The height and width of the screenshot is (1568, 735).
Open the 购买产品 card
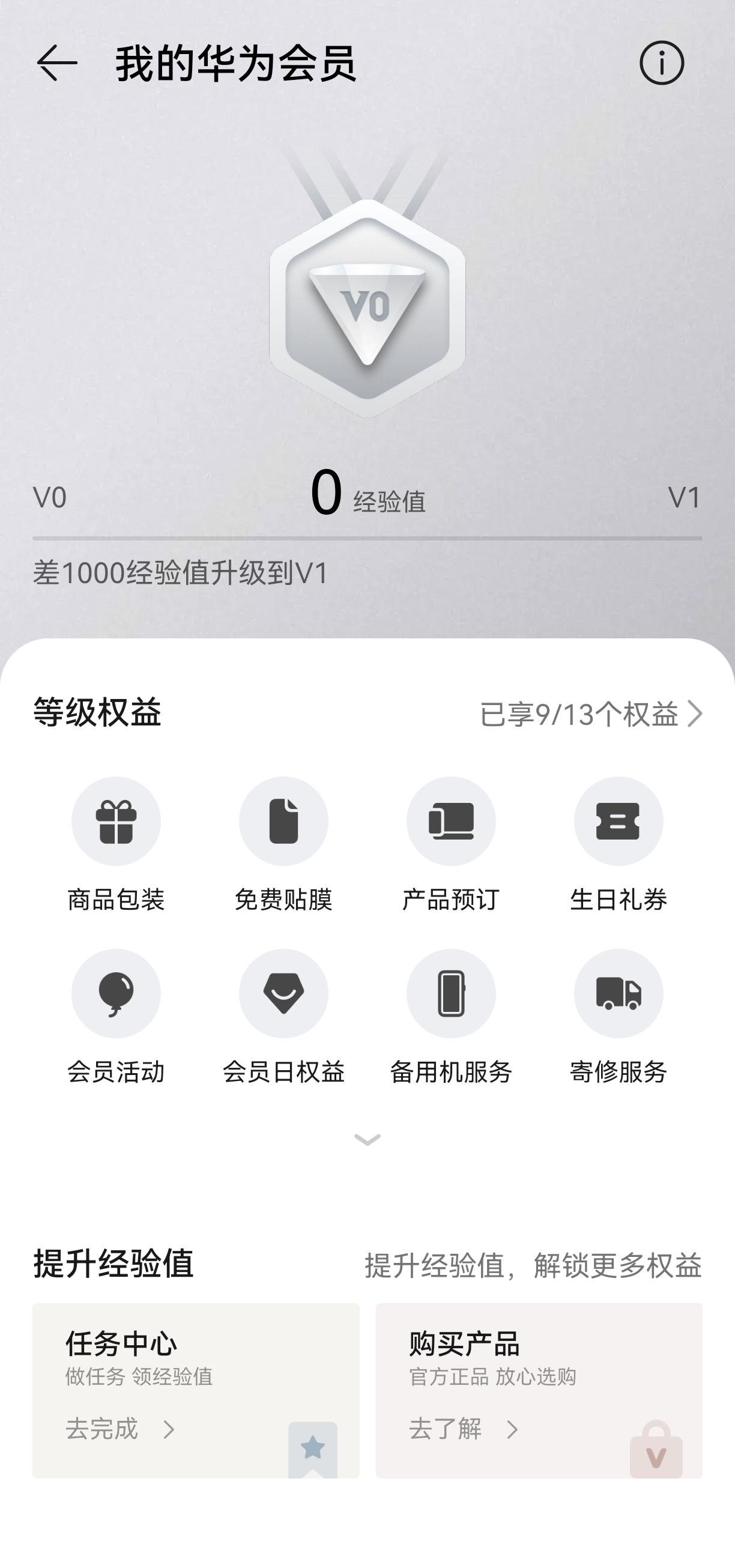pos(539,1390)
